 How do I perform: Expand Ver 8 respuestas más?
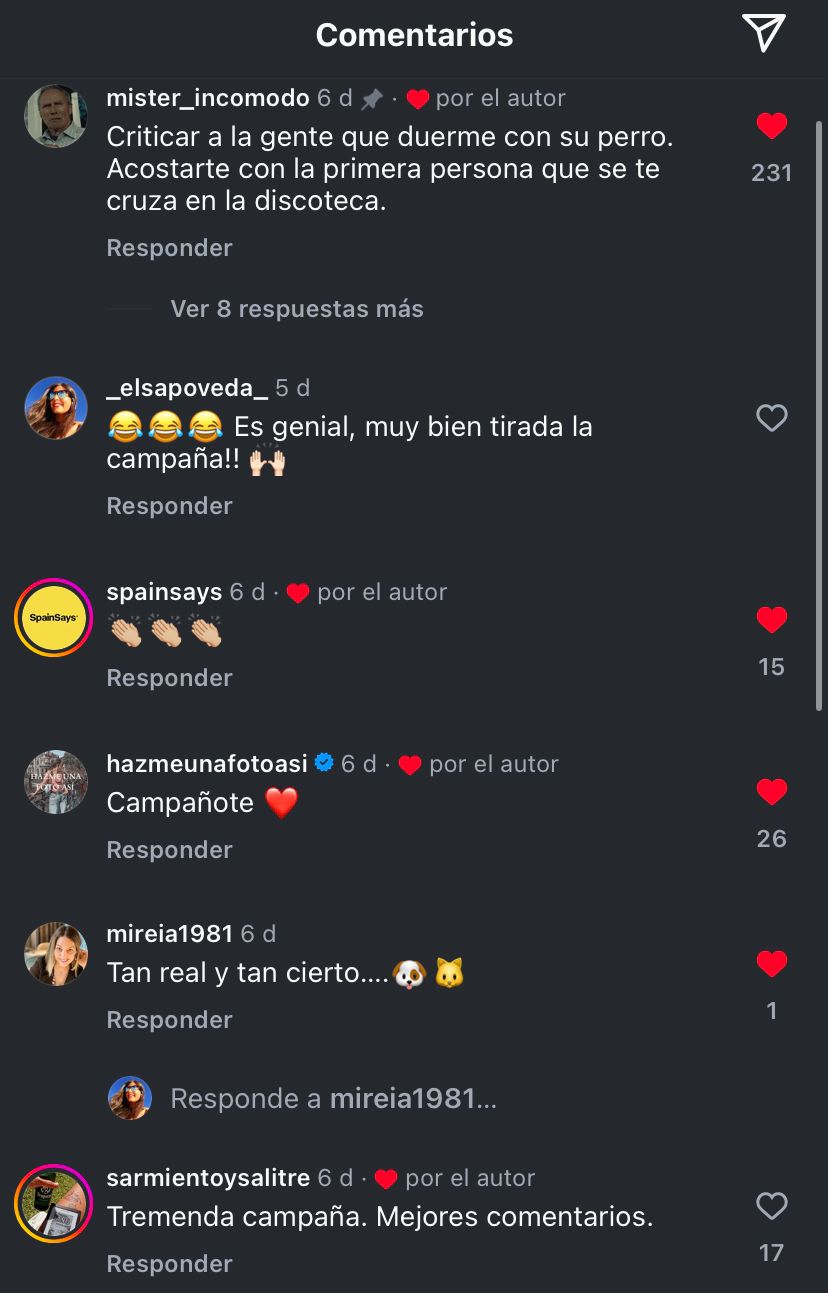[296, 309]
